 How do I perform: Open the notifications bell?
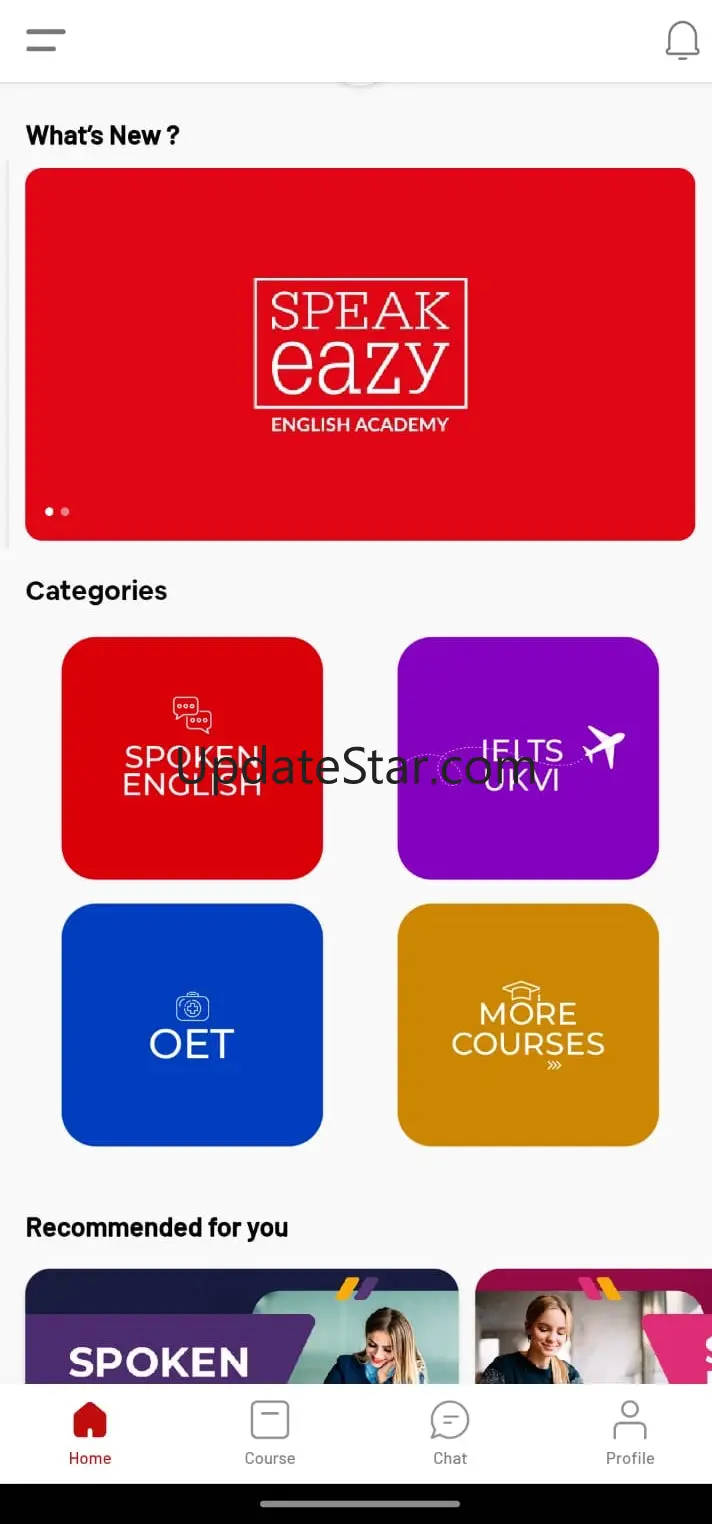[x=682, y=40]
